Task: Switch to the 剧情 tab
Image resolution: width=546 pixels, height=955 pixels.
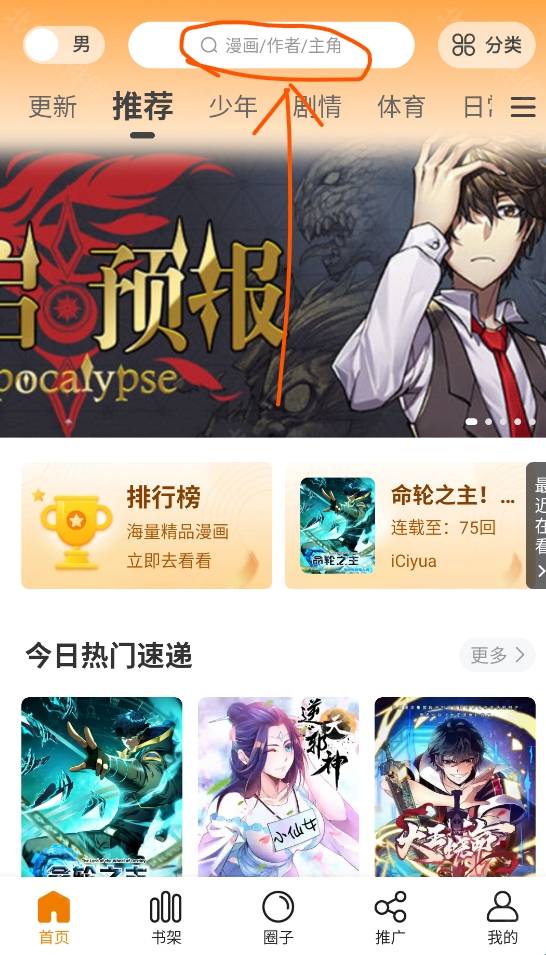Action: pyautogui.click(x=316, y=107)
